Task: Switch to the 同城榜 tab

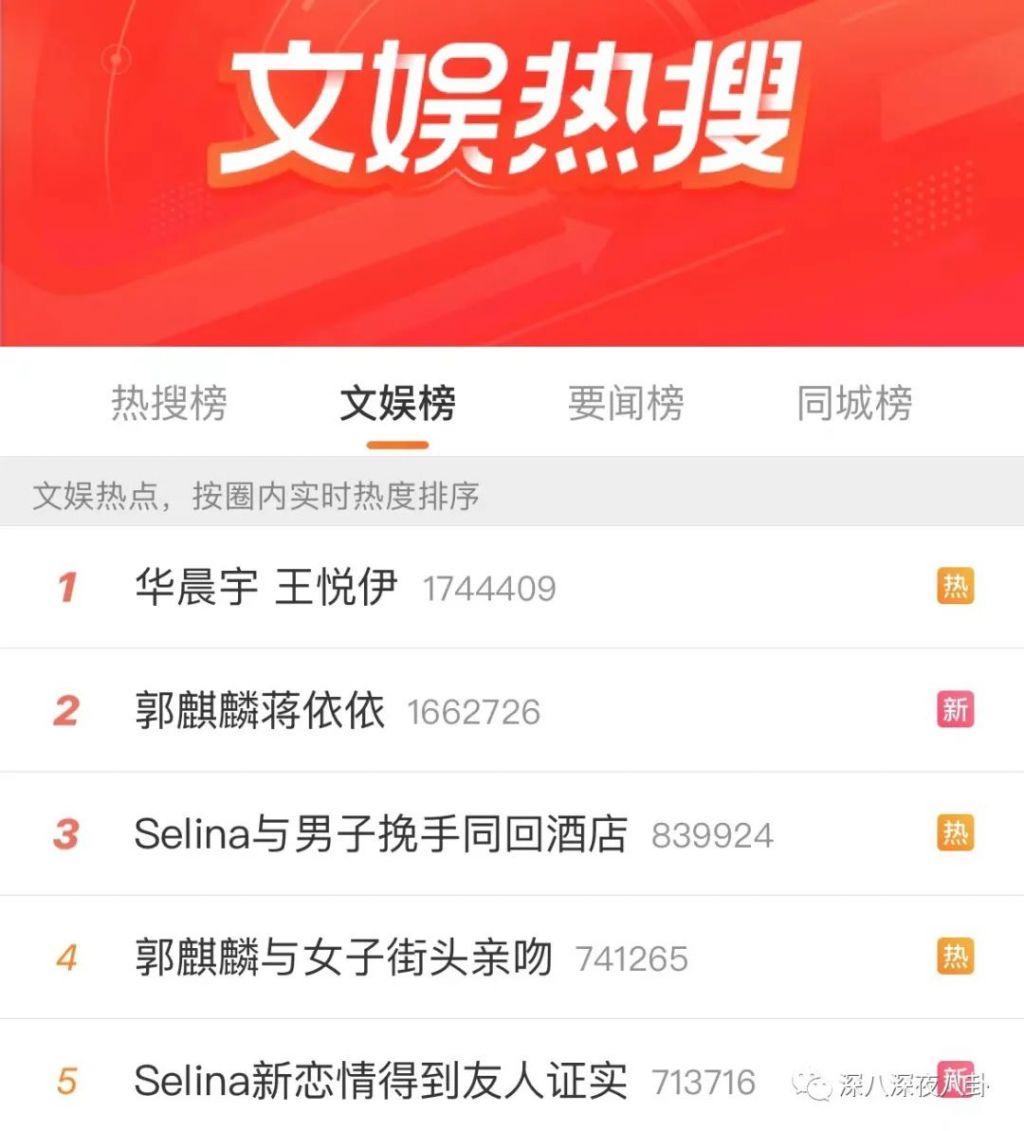Action: pyautogui.click(x=854, y=404)
